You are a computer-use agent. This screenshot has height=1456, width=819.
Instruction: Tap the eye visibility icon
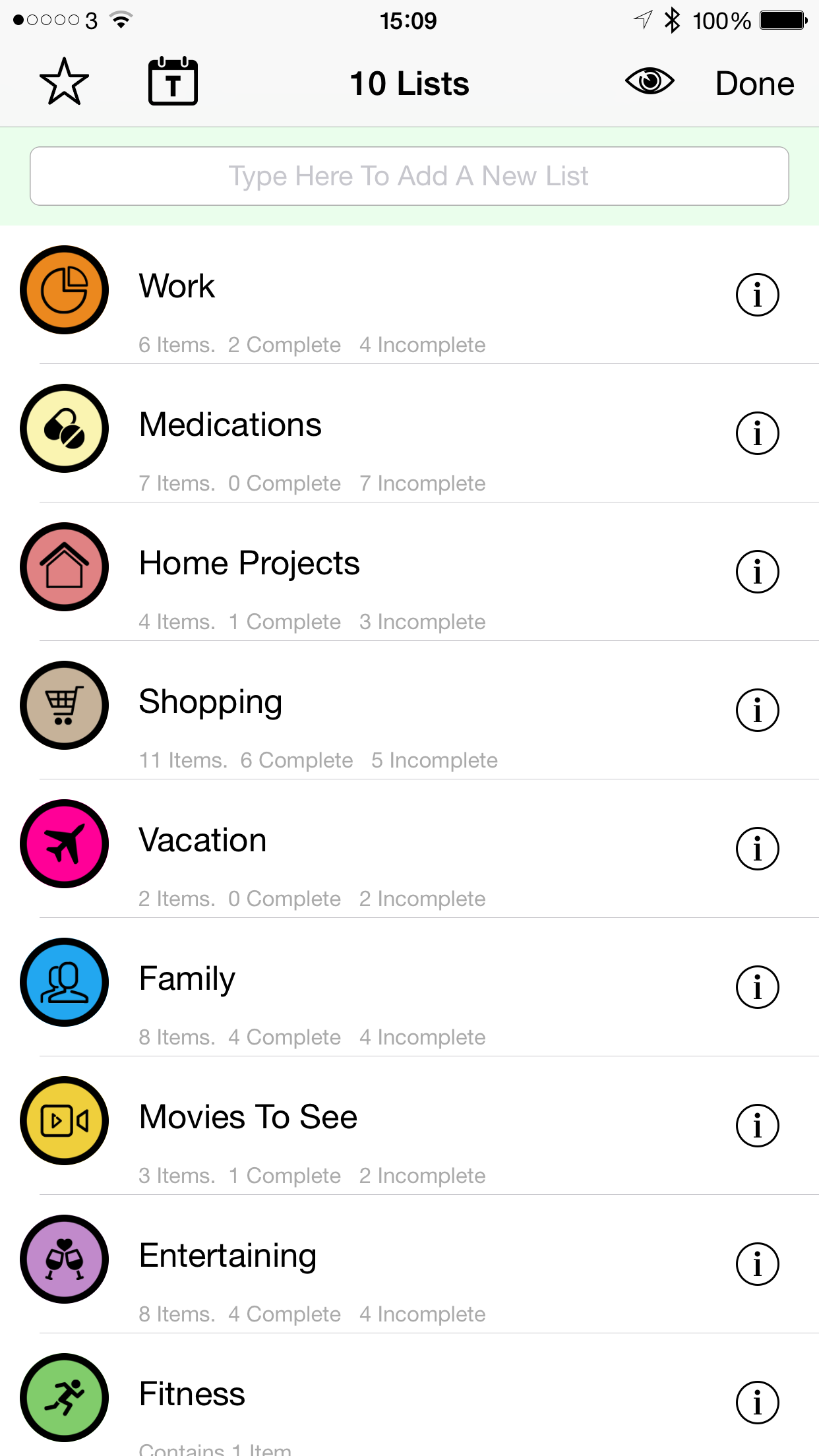pos(650,82)
